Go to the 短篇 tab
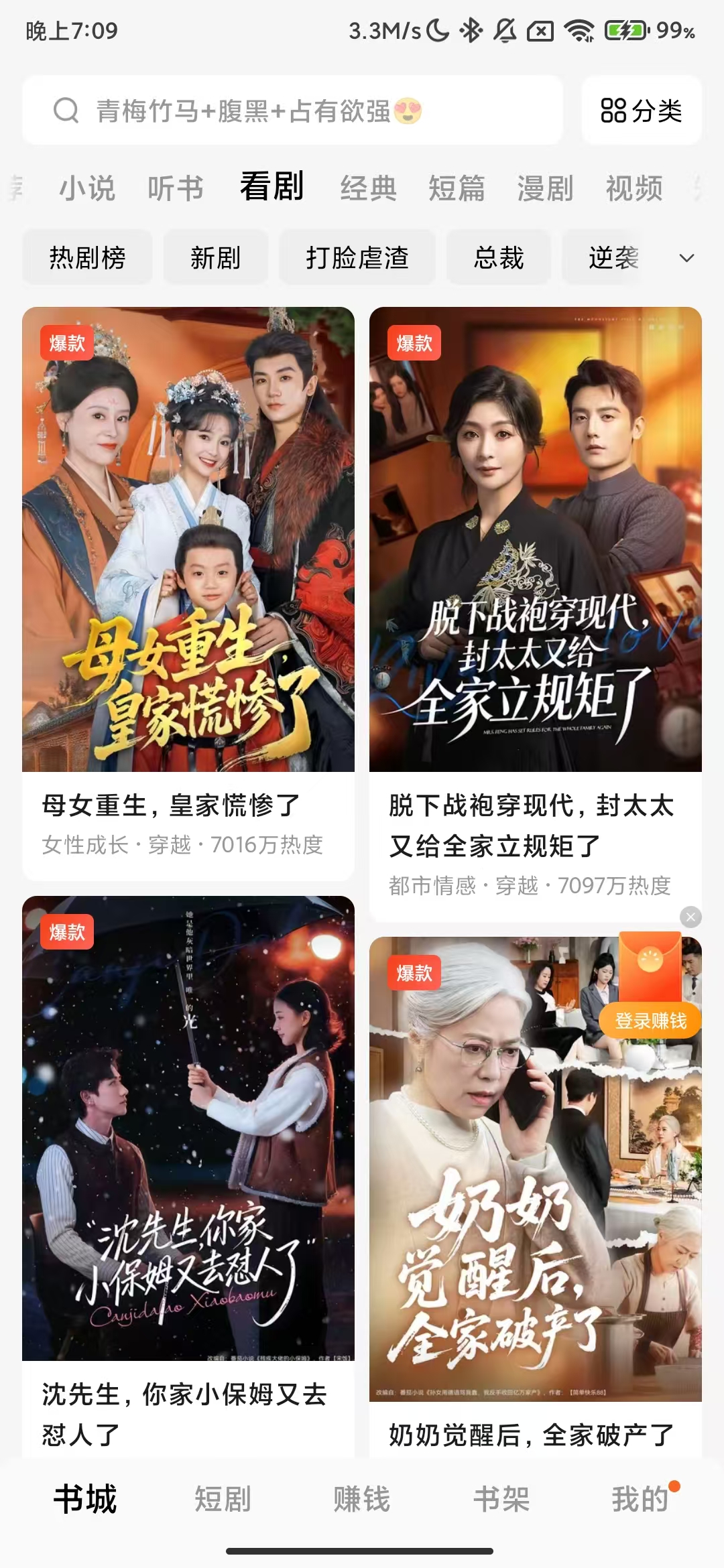Screen dimensions: 724x1568 point(457,188)
